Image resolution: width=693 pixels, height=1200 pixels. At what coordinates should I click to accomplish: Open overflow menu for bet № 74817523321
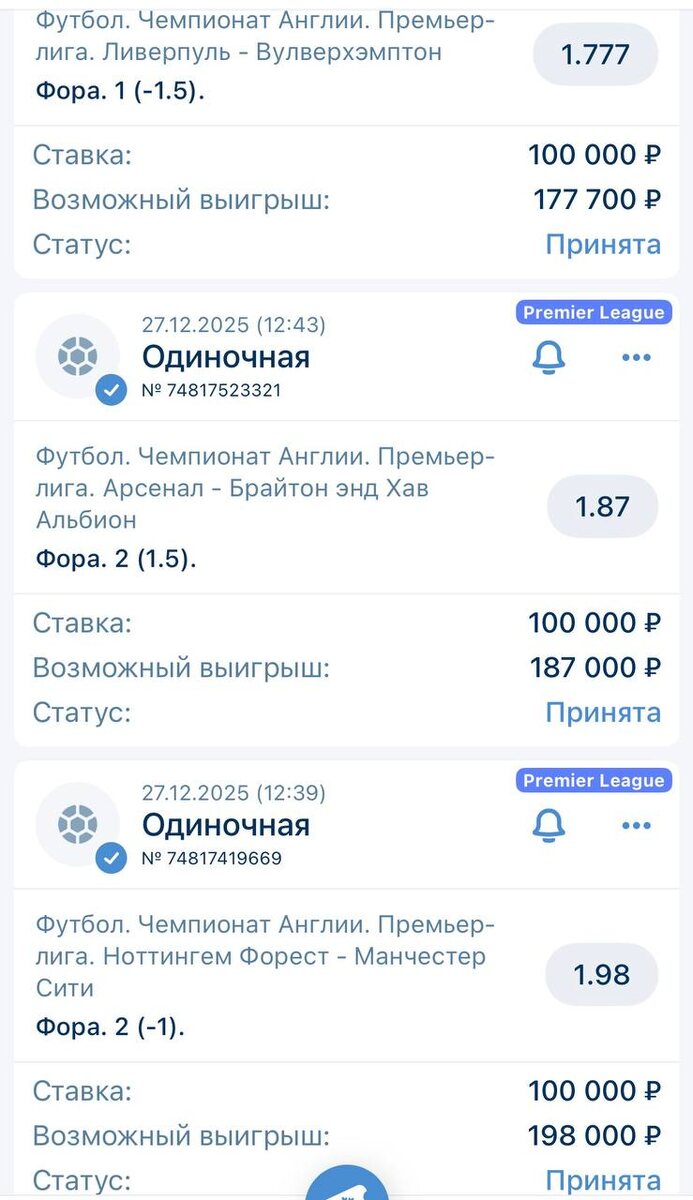(636, 357)
